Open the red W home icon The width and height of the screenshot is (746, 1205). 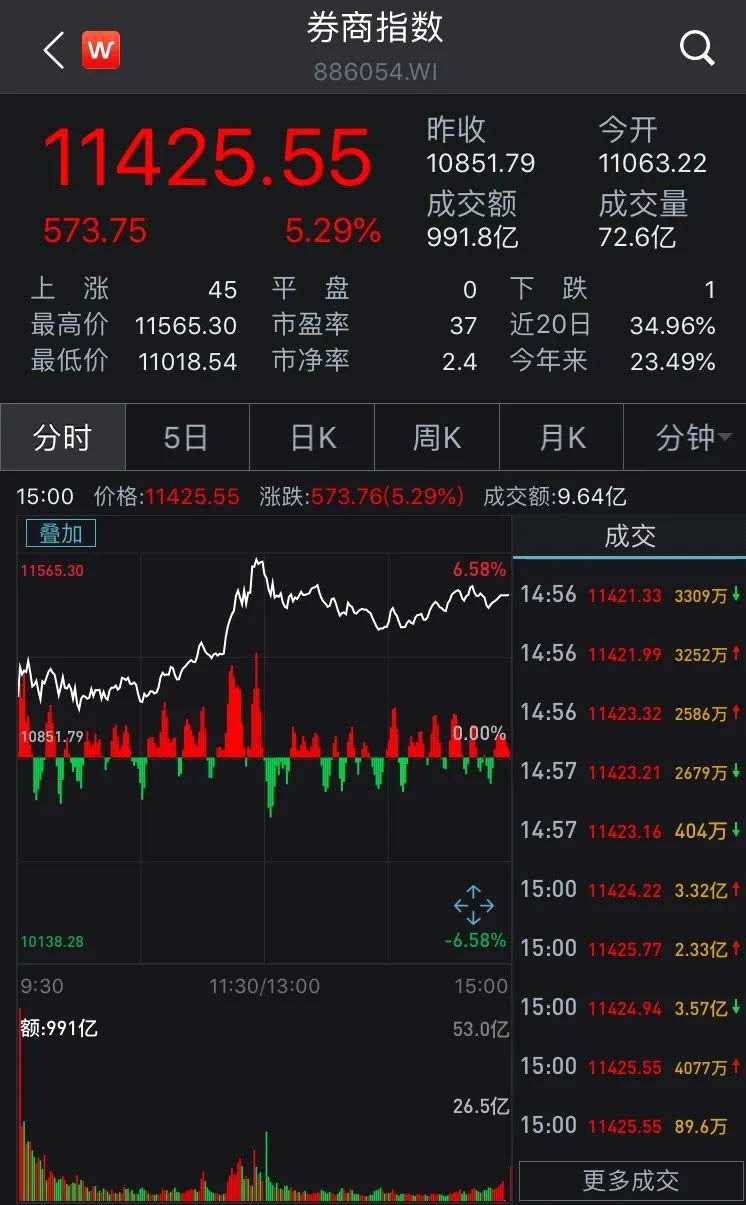100,50
